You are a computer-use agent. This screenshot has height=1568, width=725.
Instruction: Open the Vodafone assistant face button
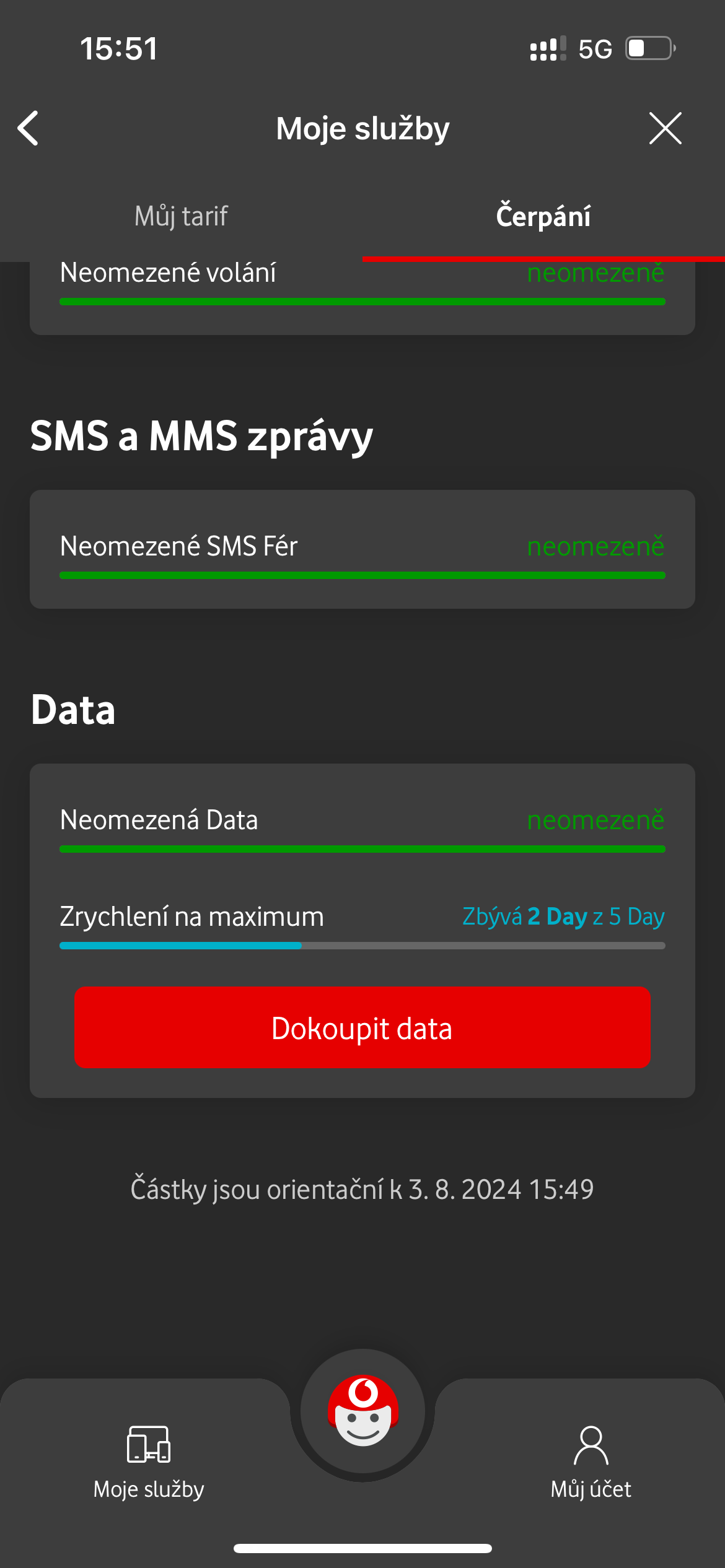[362, 1411]
